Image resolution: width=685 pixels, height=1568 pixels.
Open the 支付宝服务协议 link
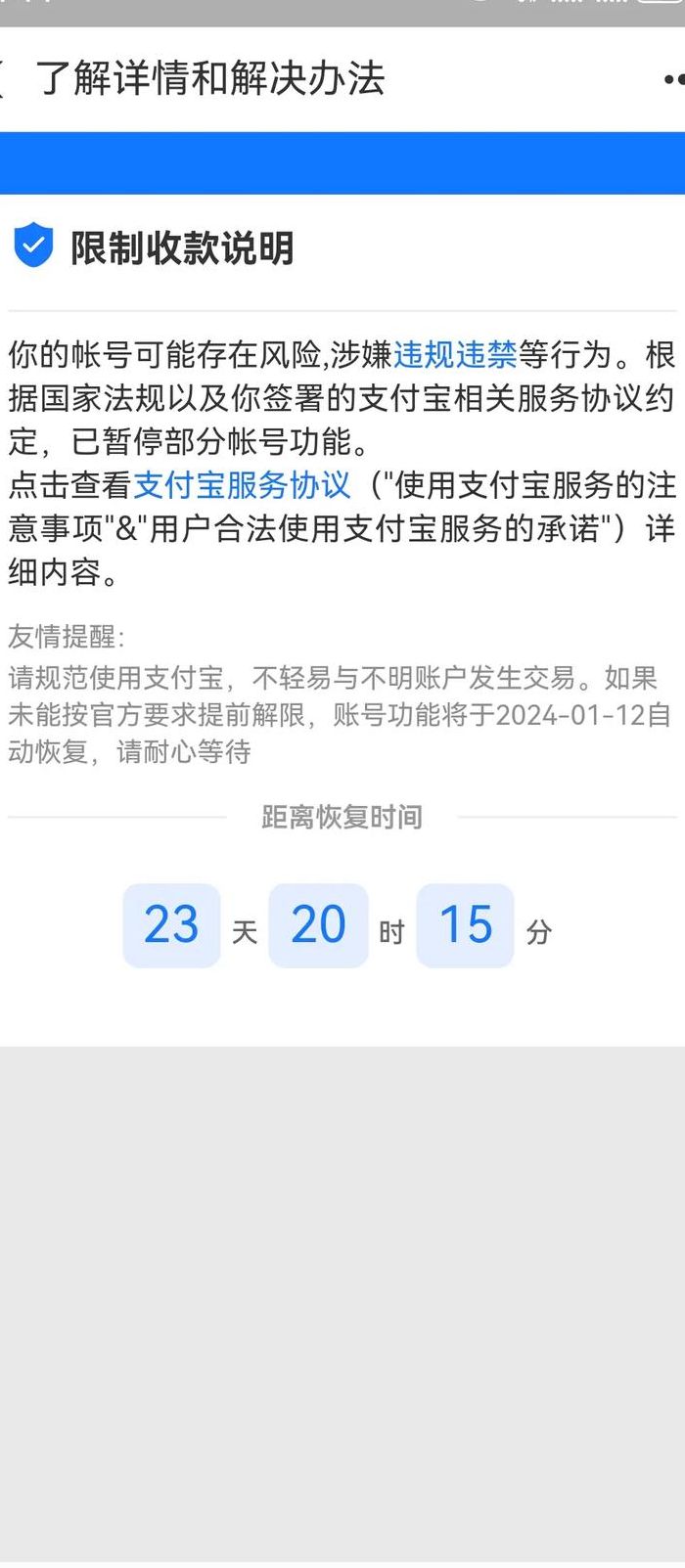coord(242,484)
